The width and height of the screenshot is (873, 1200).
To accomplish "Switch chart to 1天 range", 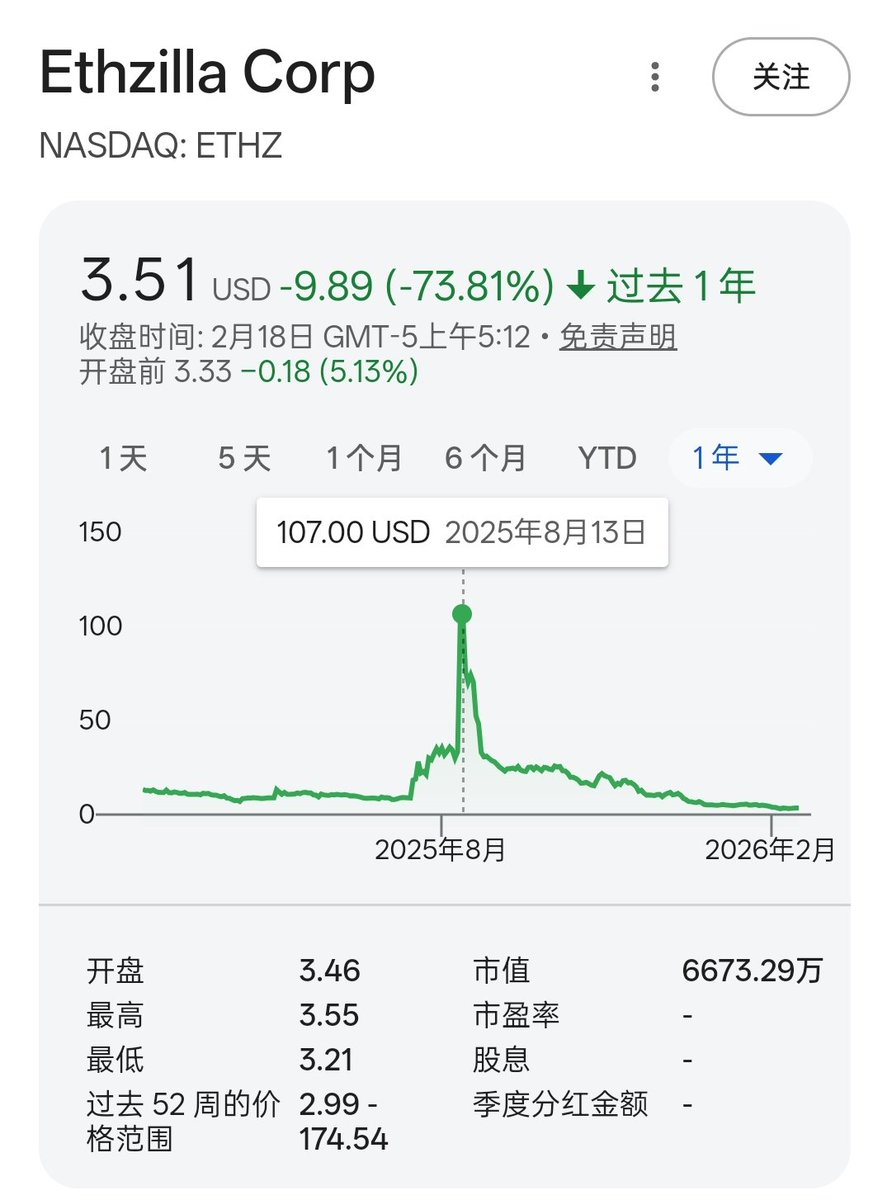I will tap(124, 459).
